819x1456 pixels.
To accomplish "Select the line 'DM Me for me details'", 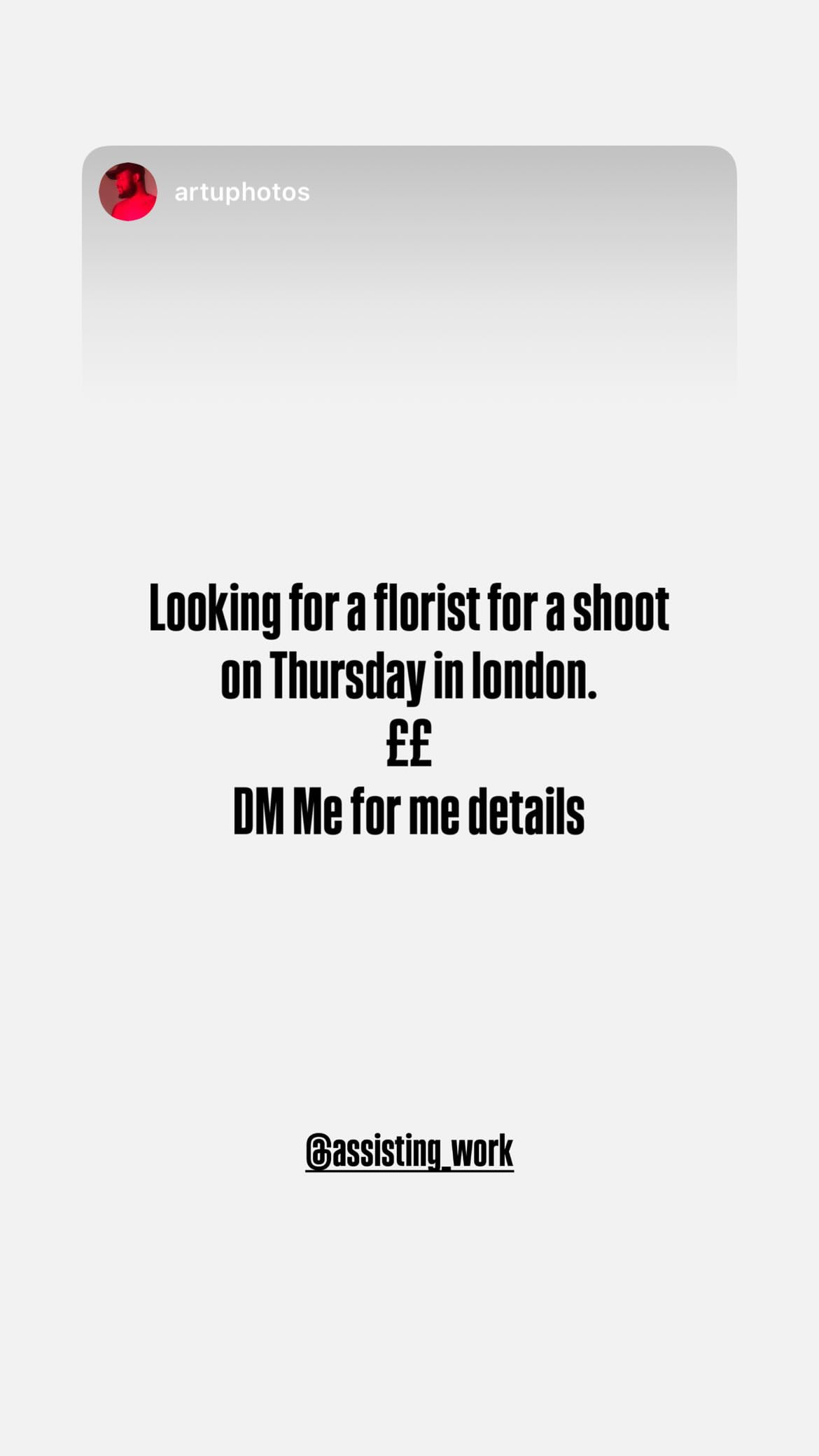I will 409,811.
